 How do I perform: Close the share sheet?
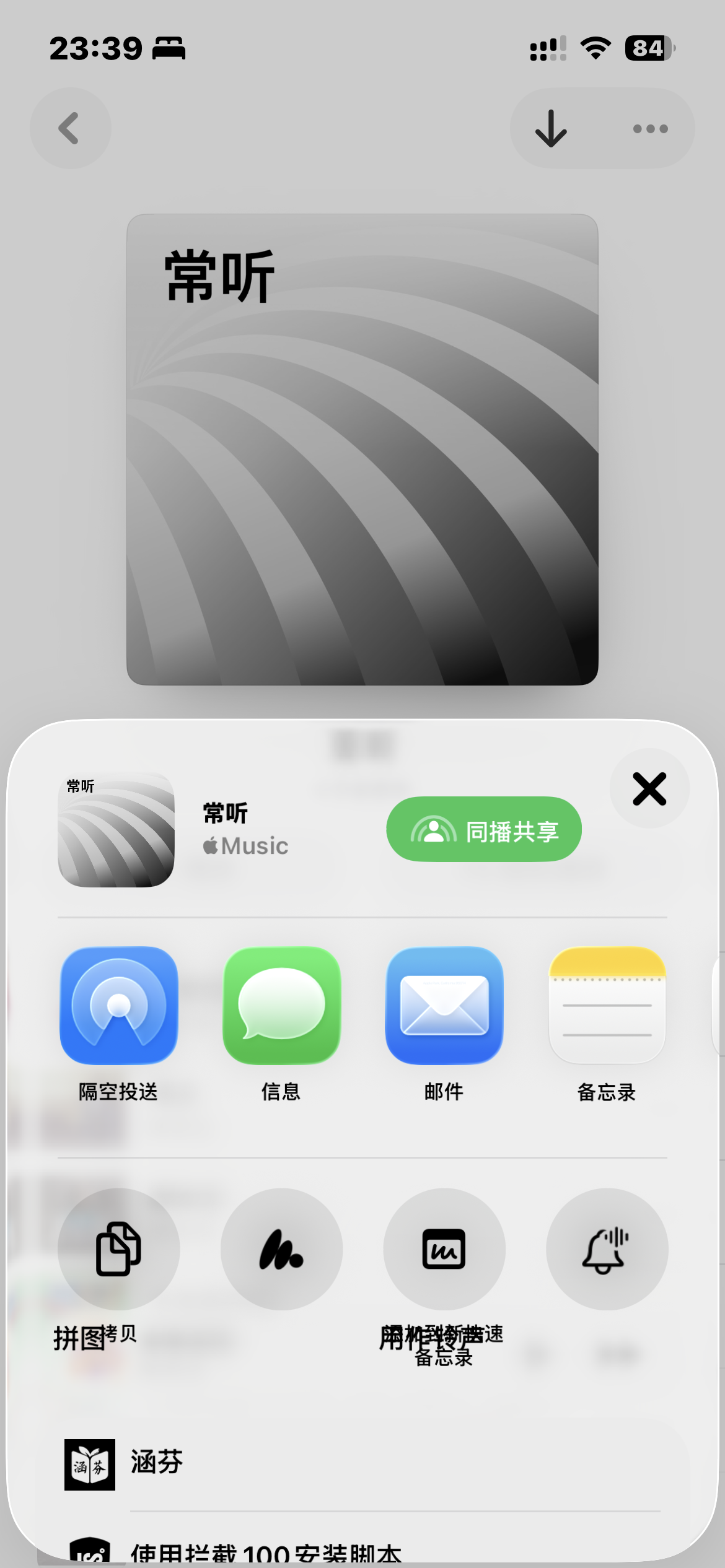649,788
